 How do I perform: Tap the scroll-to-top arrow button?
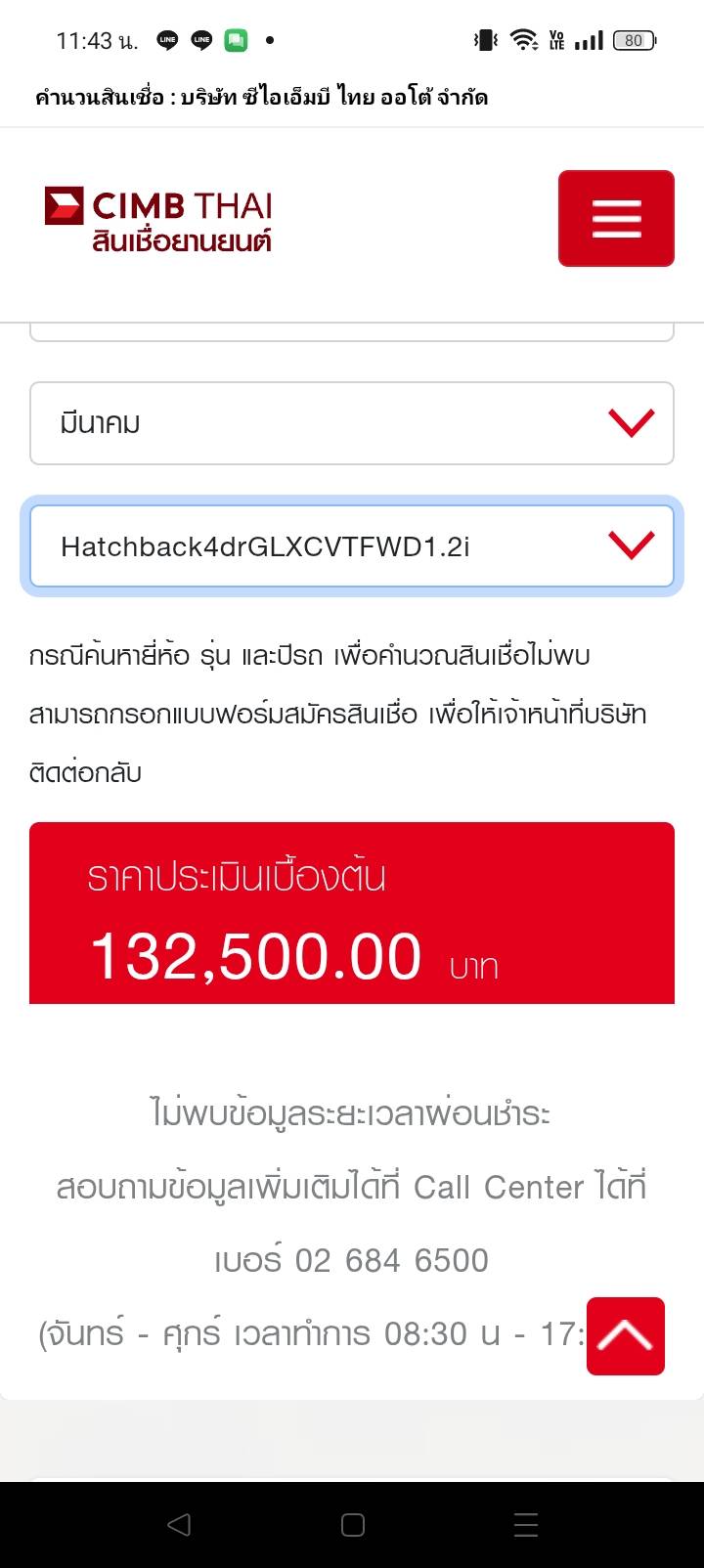click(625, 1335)
